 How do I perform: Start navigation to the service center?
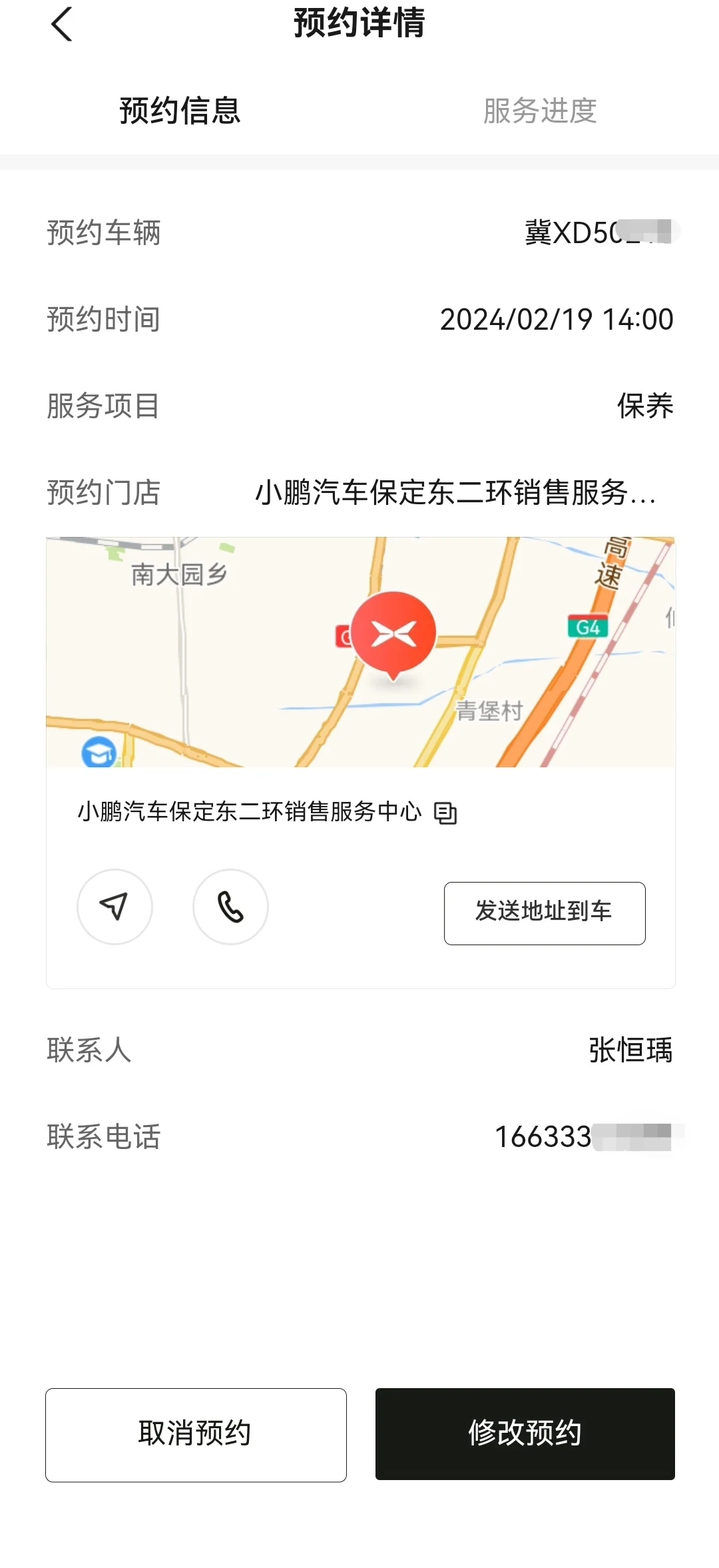click(115, 907)
